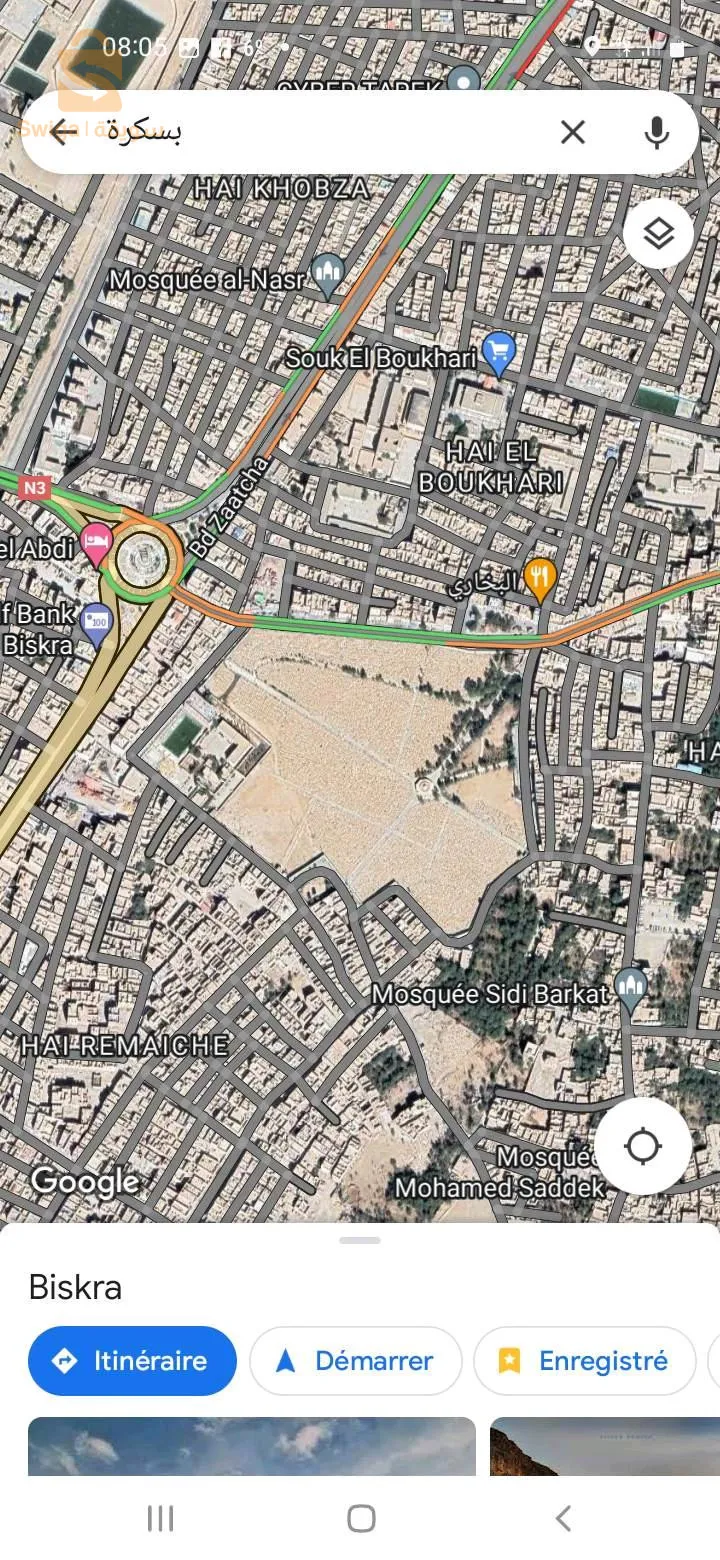Clear the search text
The image size is (720, 1560).
click(572, 131)
